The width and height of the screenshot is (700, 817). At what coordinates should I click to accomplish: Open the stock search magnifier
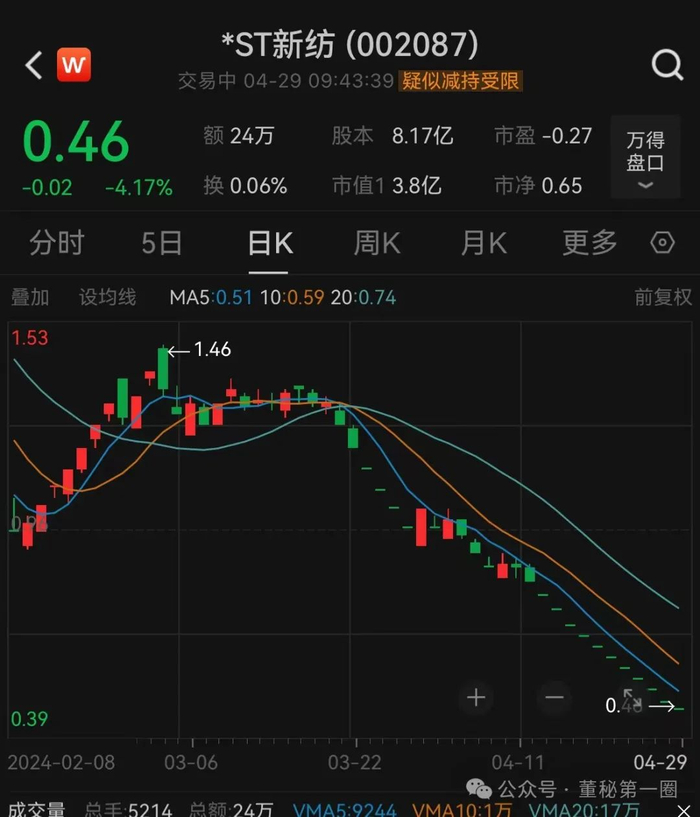667,66
